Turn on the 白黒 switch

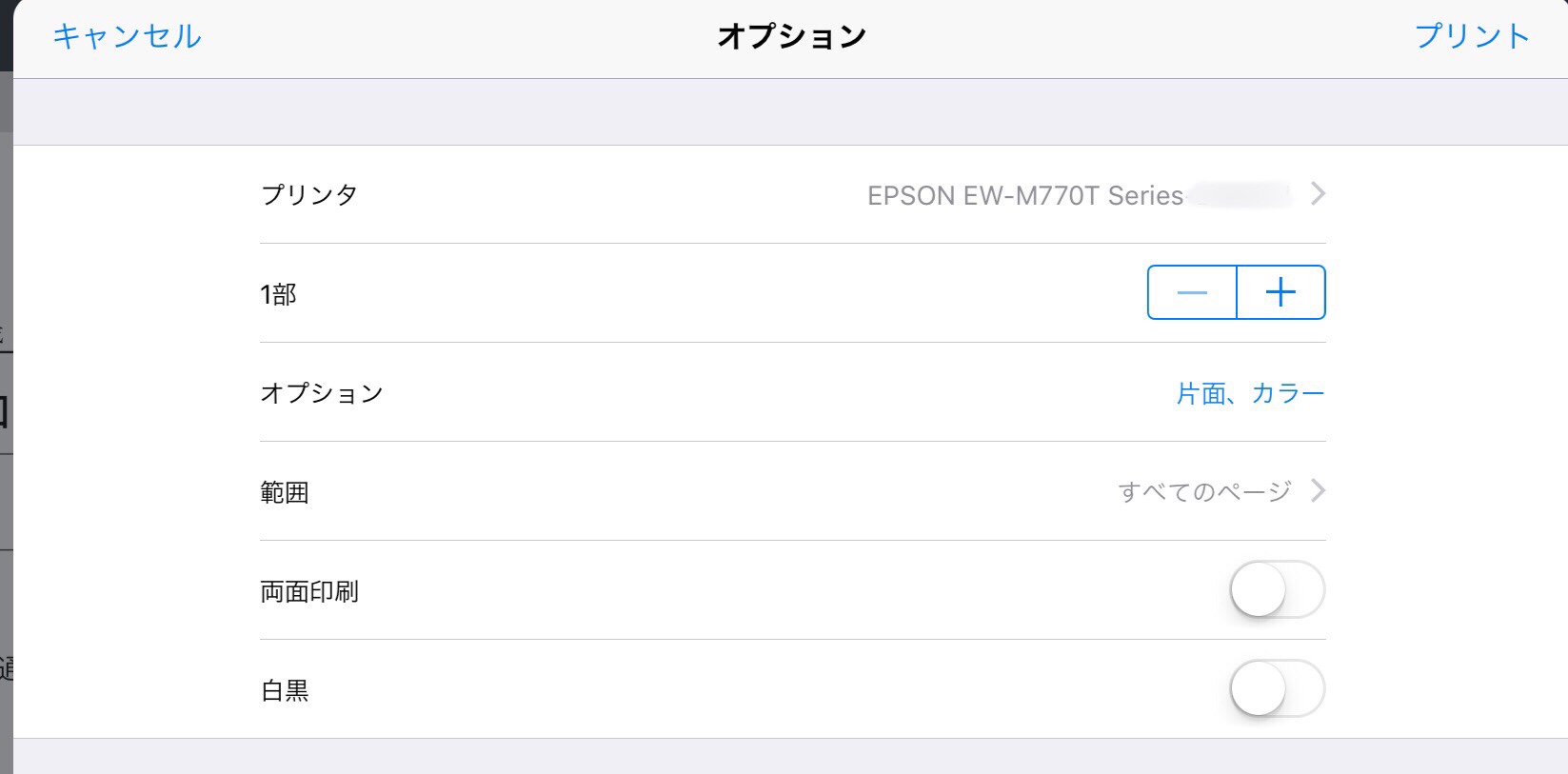1276,689
